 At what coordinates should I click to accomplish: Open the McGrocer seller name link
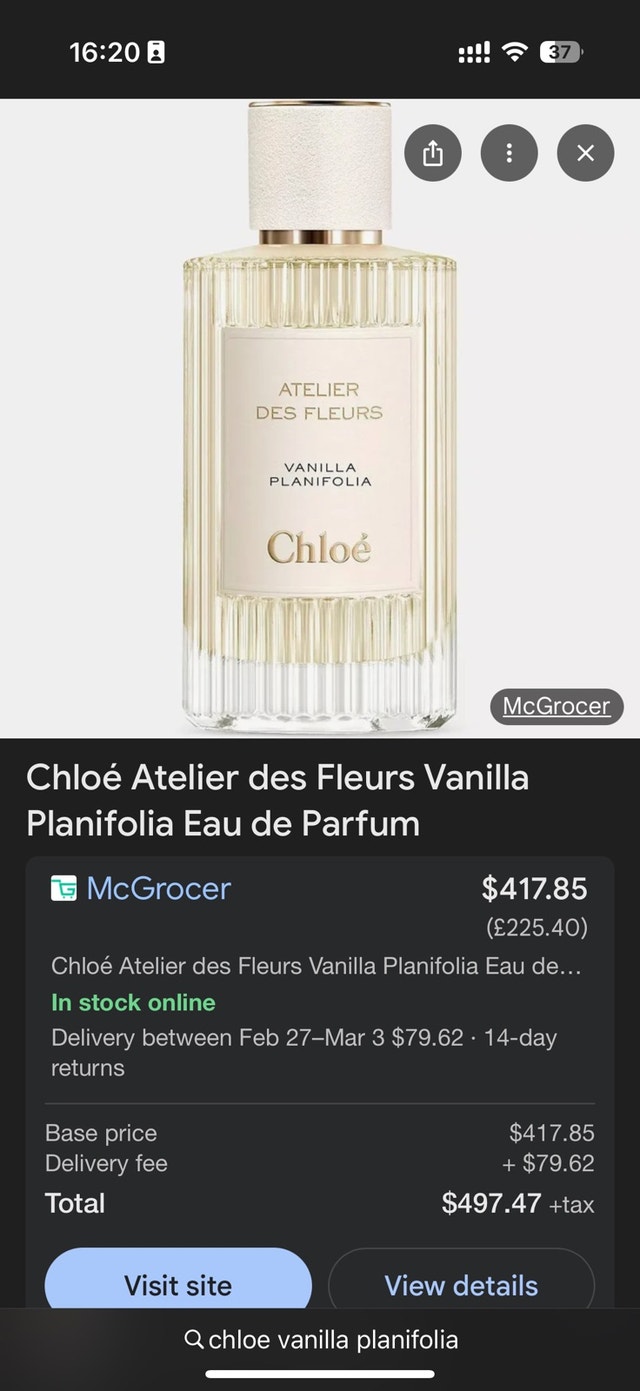pos(158,888)
